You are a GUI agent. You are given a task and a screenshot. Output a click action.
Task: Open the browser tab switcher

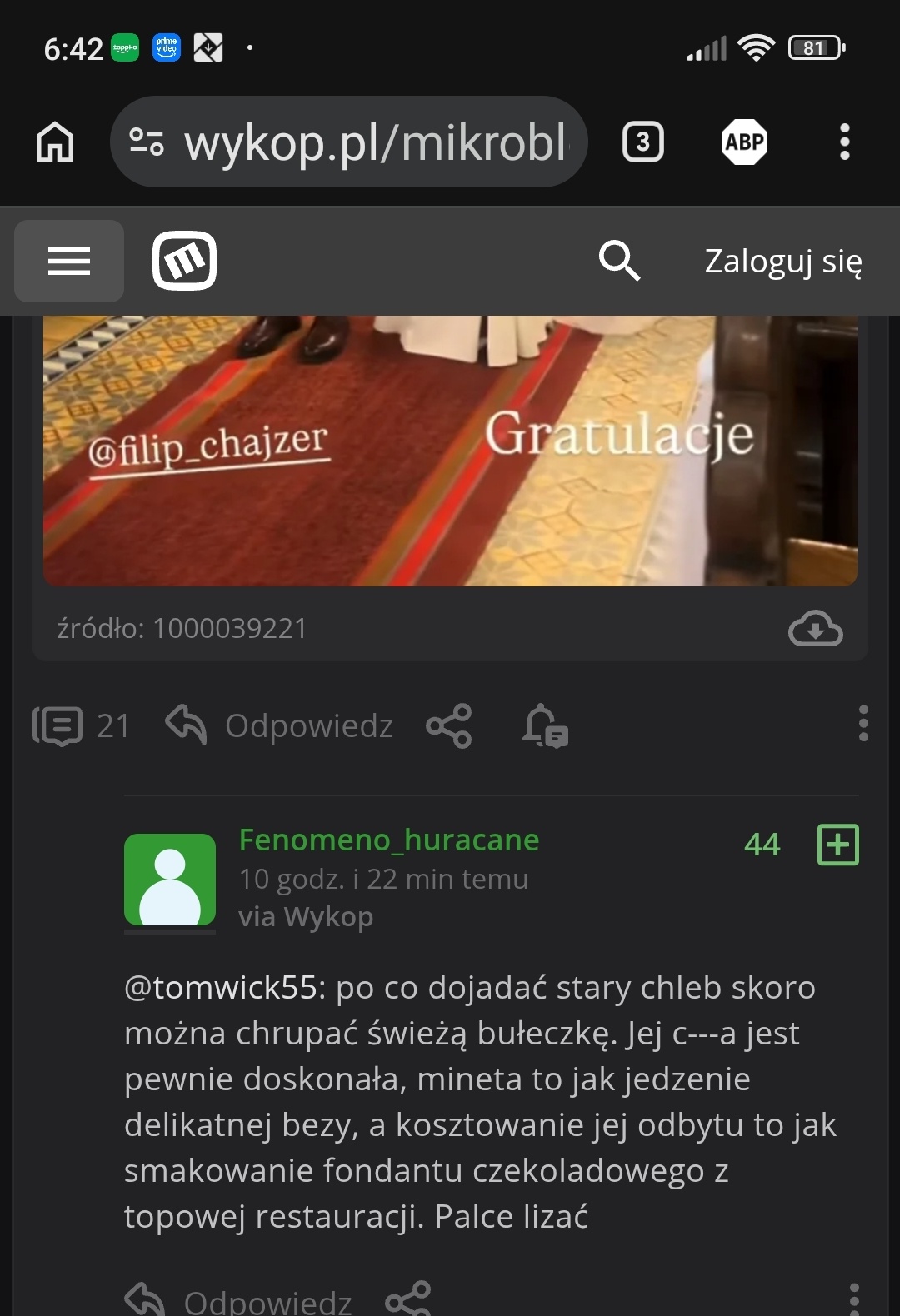(x=642, y=142)
